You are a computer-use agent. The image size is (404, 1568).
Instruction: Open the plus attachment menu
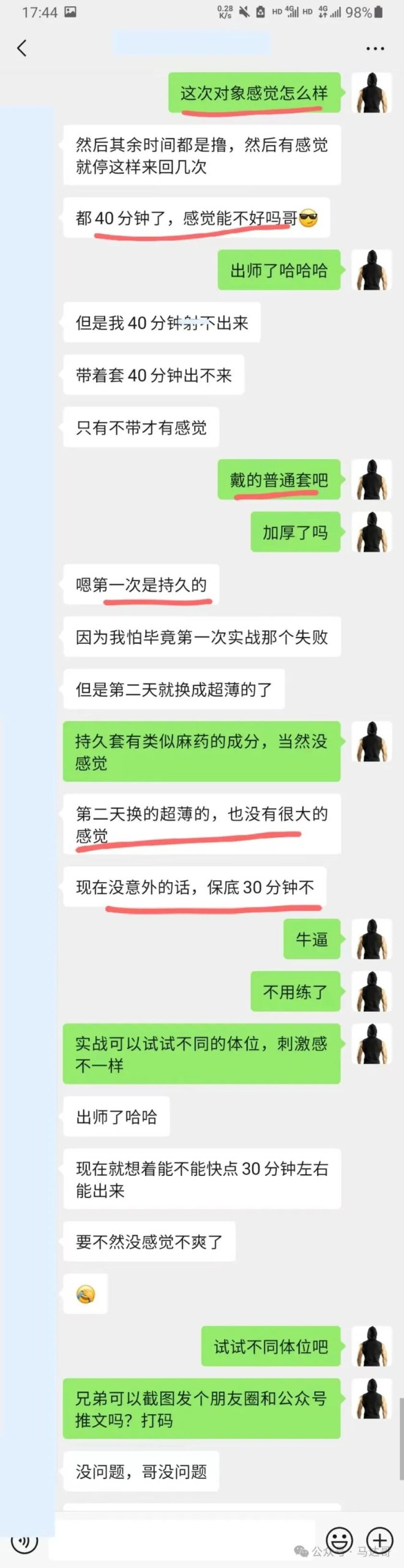click(x=379, y=1539)
